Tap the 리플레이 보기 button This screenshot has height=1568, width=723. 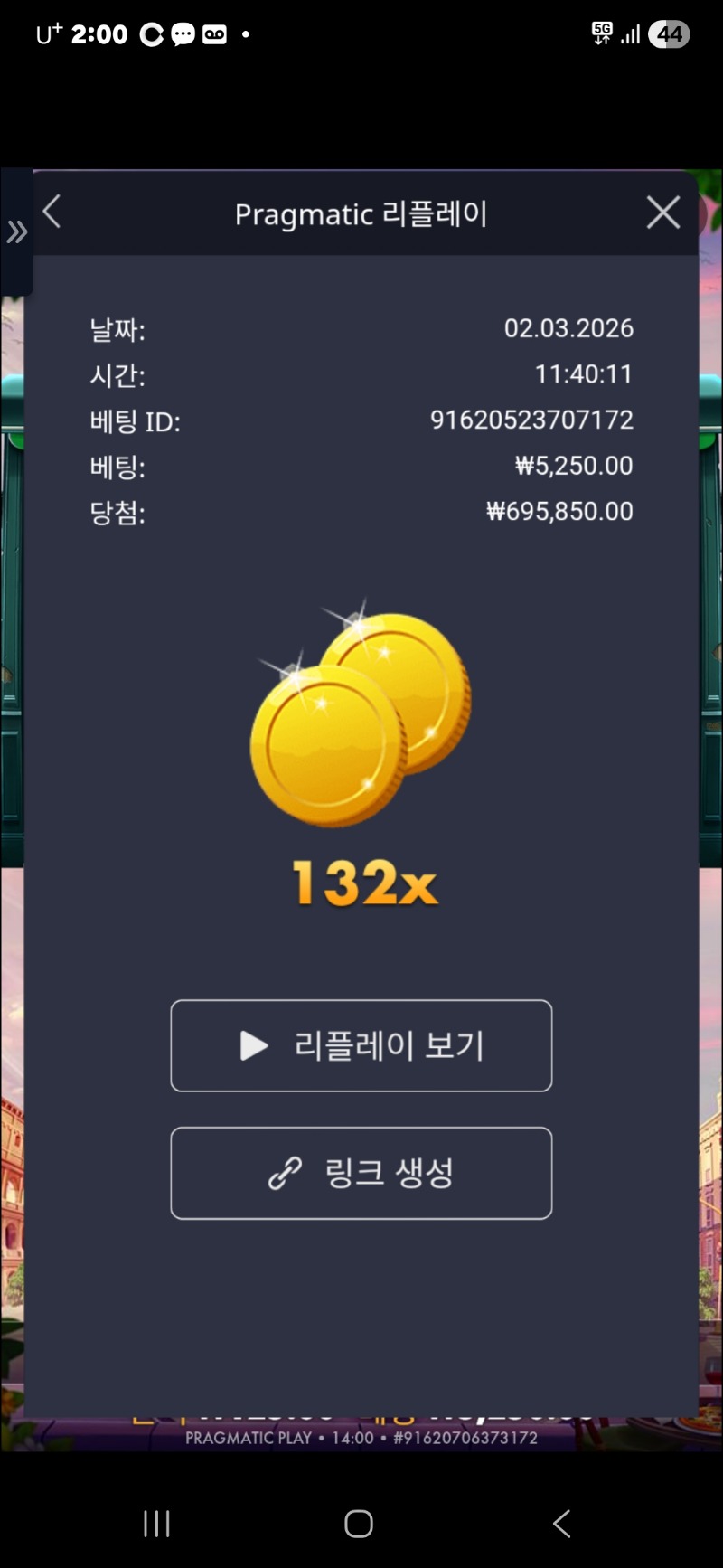(361, 1045)
